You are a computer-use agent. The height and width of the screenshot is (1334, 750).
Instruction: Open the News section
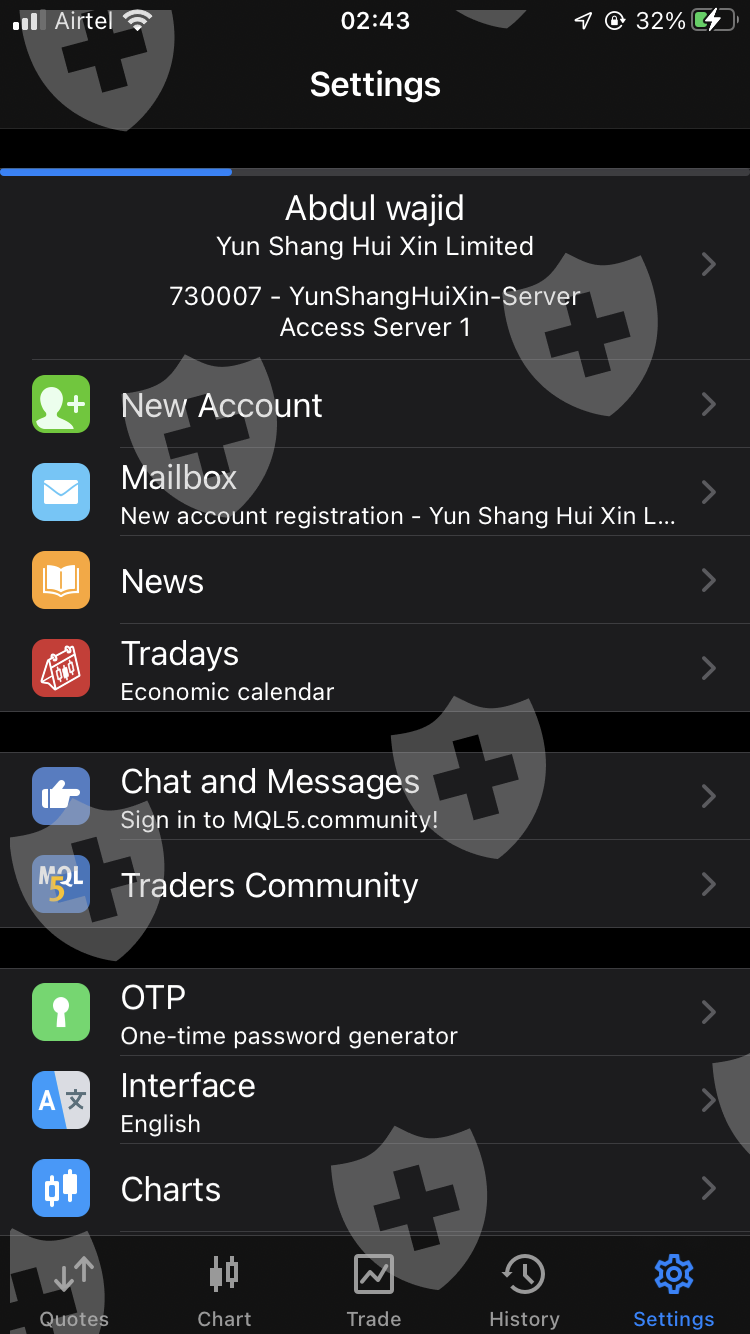point(375,580)
